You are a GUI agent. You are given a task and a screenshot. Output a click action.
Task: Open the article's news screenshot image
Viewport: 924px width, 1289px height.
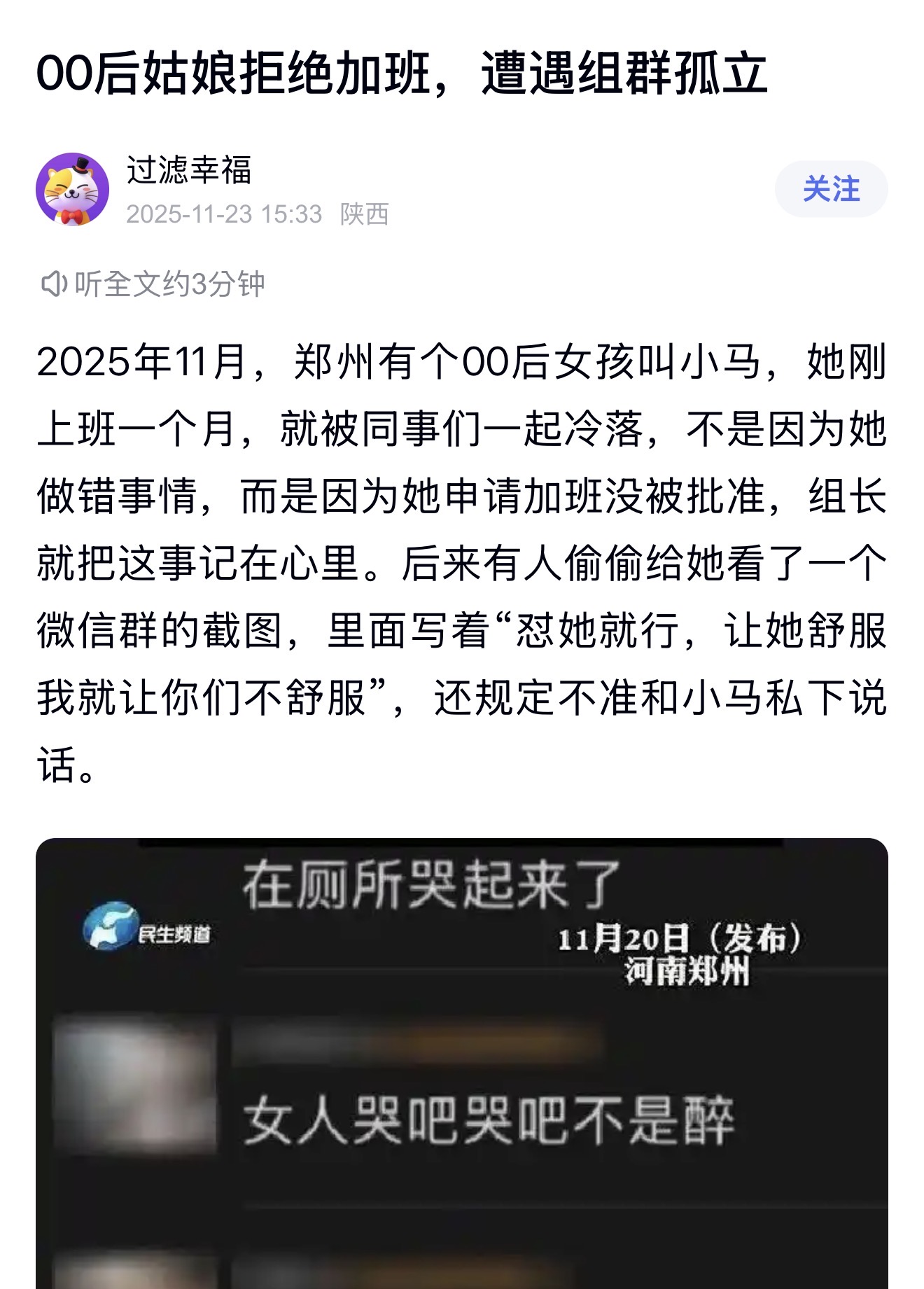[462, 1063]
